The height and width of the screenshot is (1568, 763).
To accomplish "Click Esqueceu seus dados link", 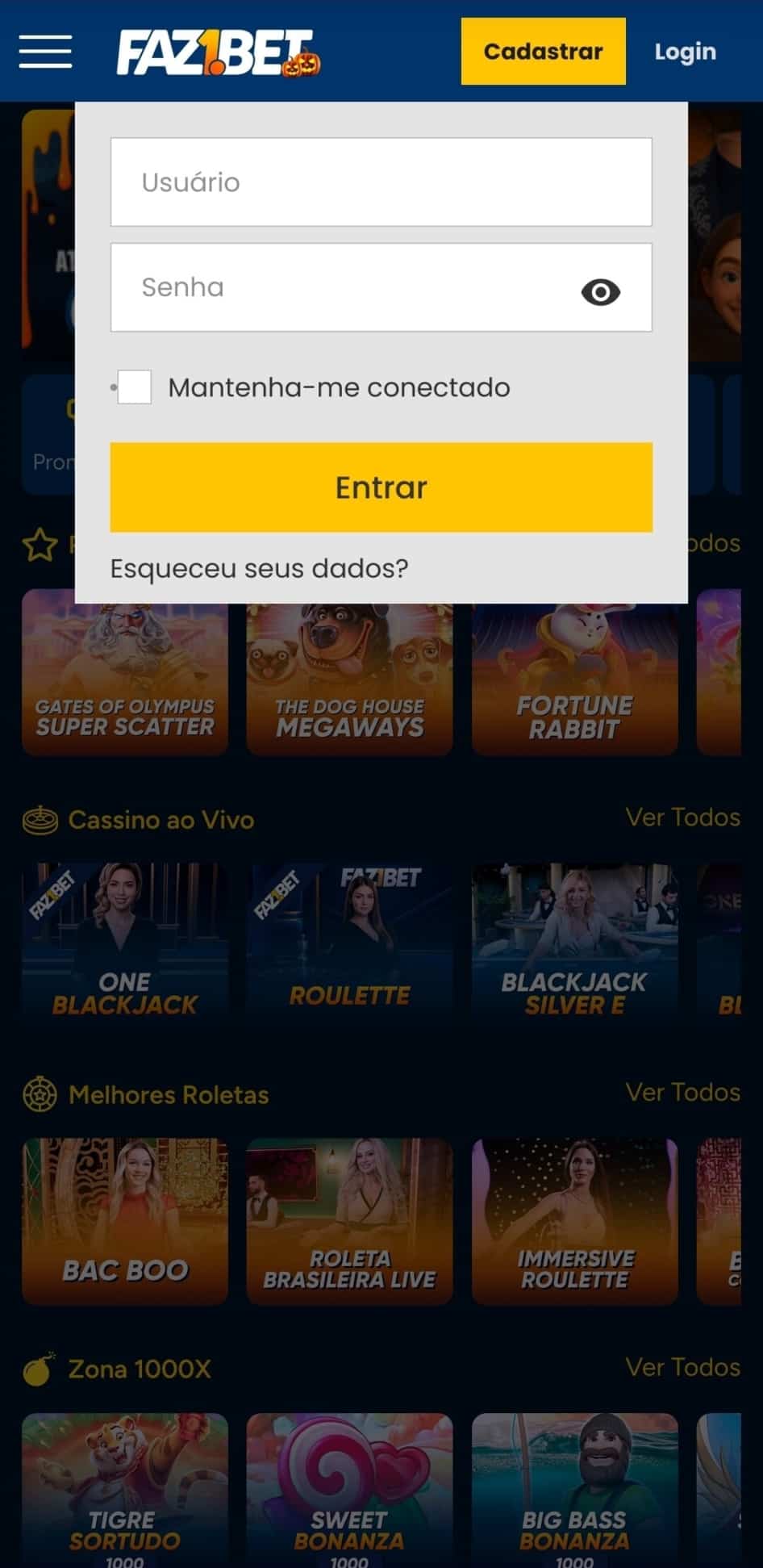I will (259, 568).
